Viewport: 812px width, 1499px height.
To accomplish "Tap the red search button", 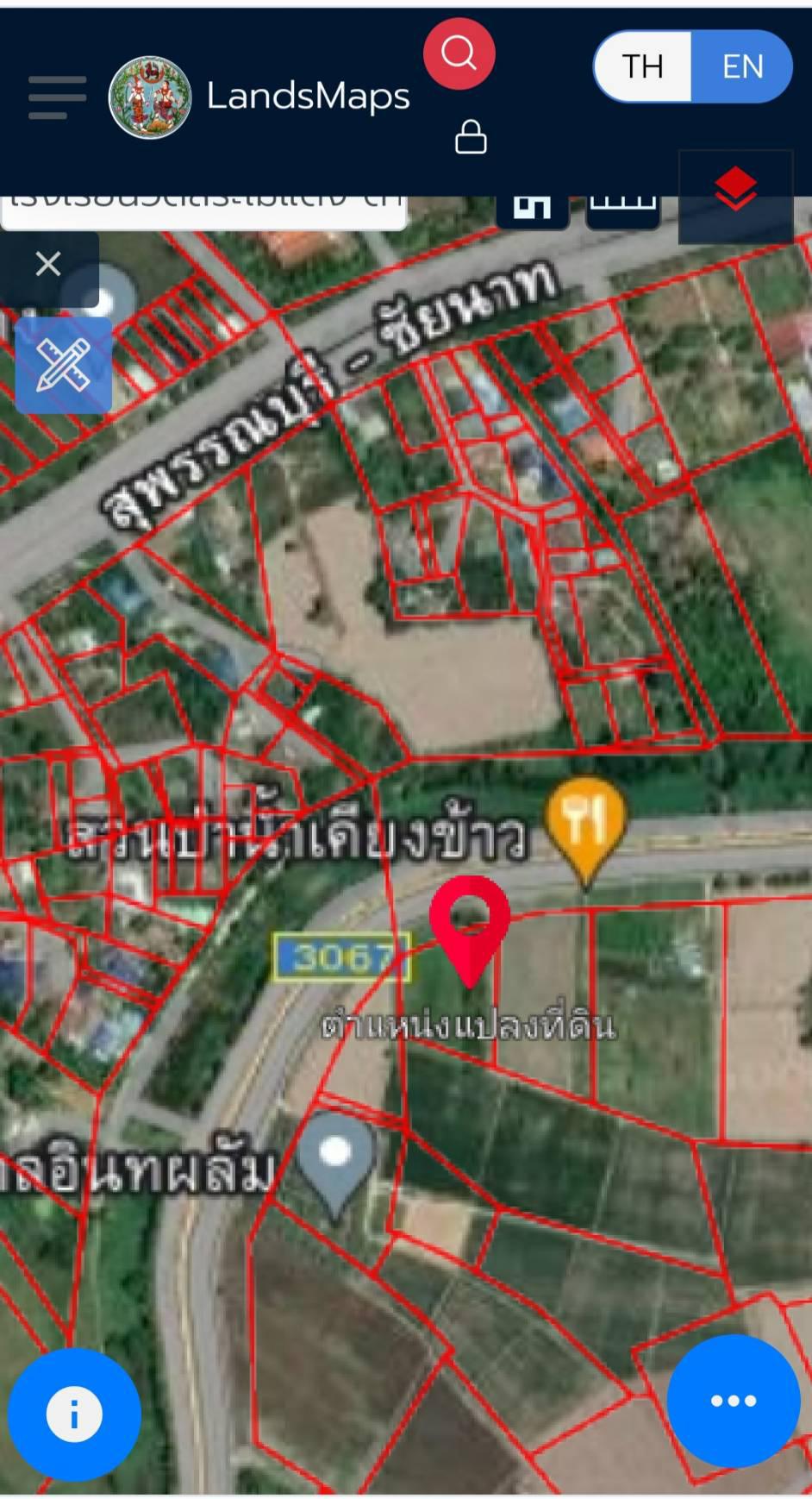I will tap(459, 53).
